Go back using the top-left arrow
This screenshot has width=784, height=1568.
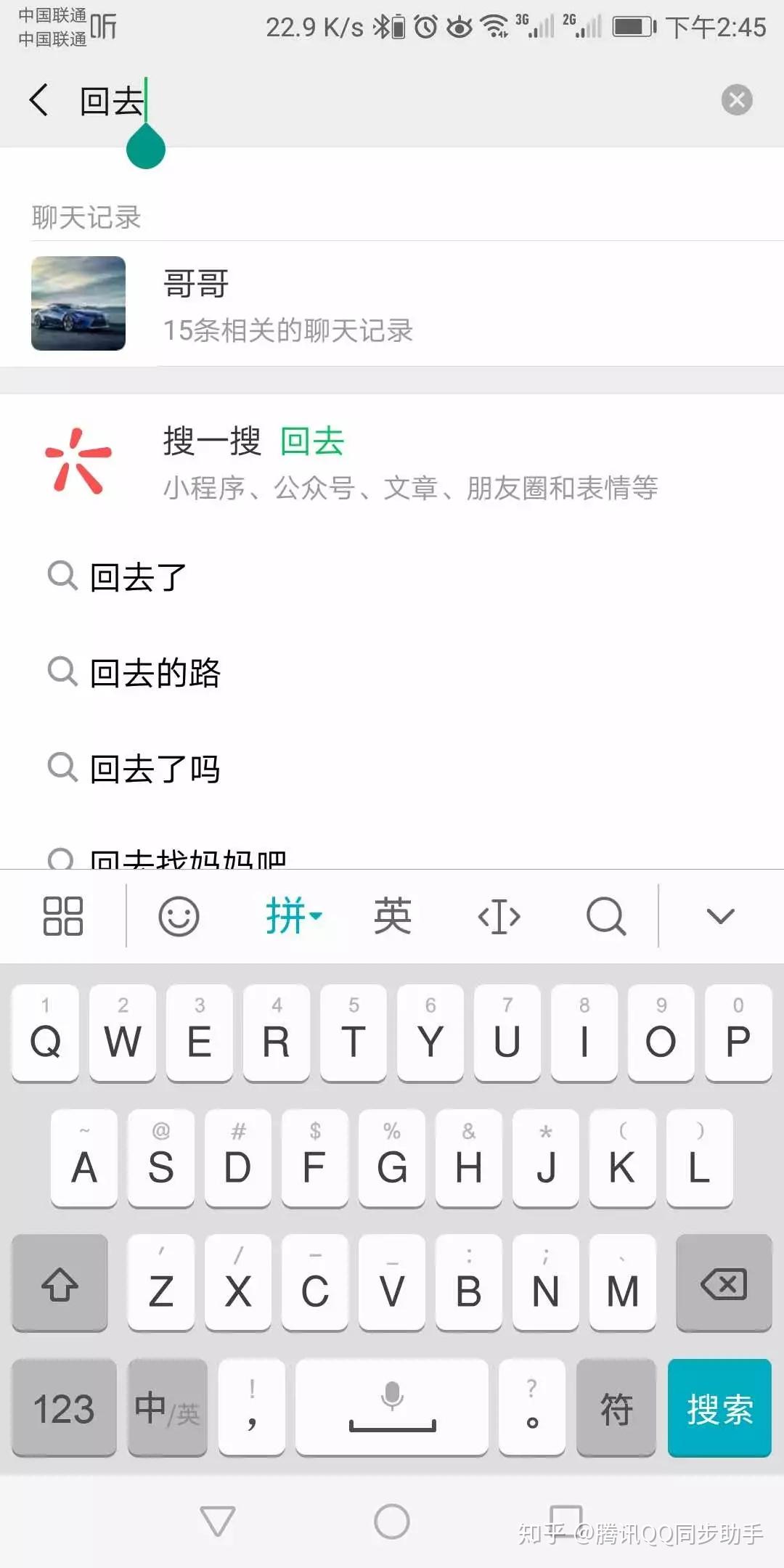tap(39, 99)
